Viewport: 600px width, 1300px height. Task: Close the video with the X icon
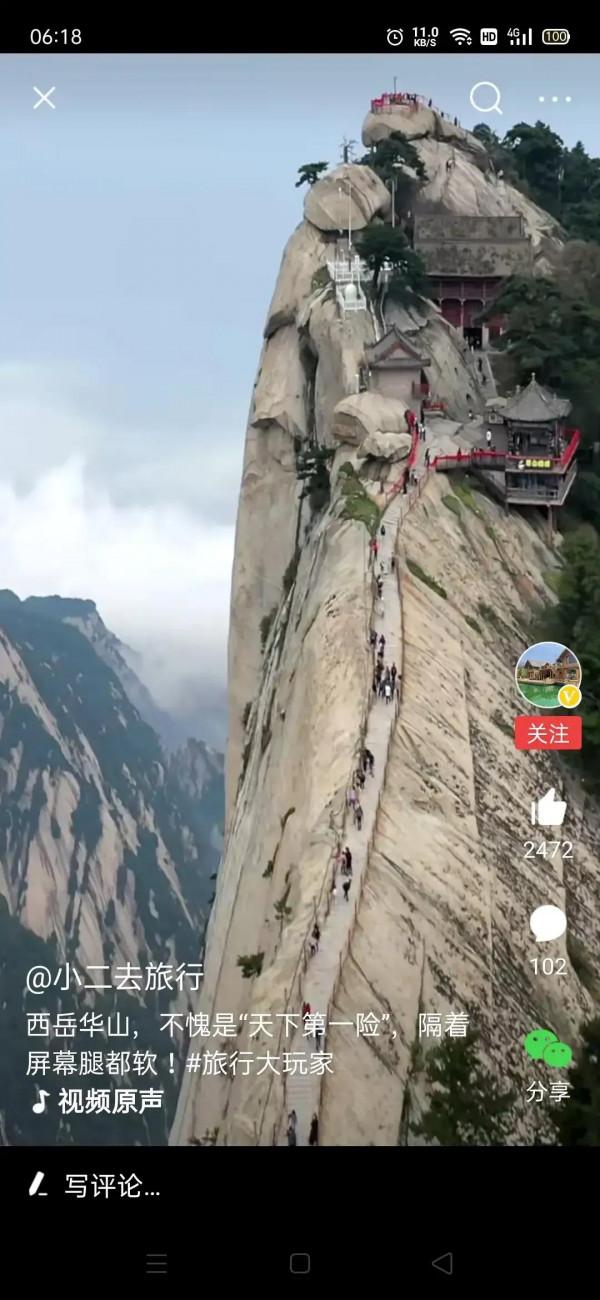coord(44,98)
